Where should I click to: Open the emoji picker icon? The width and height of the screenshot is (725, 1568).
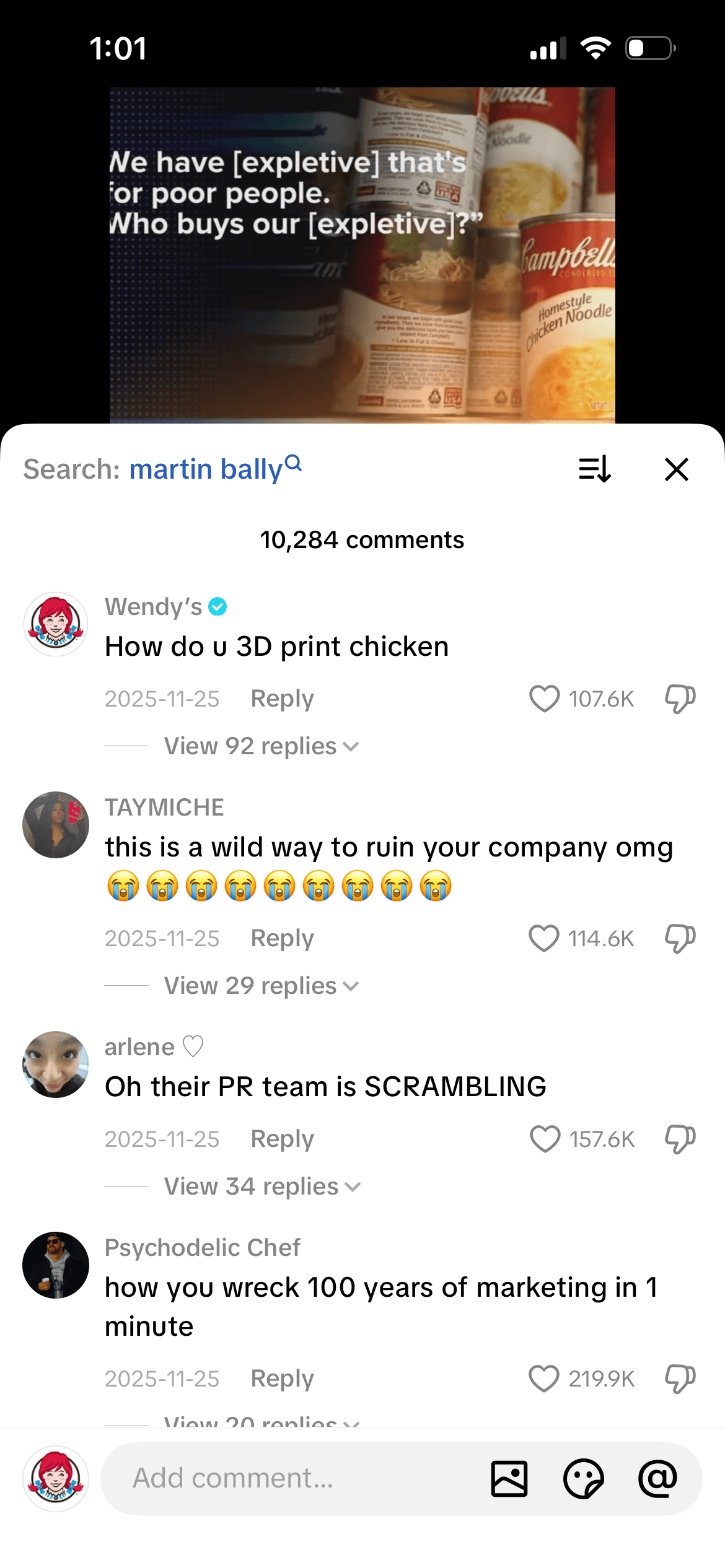tap(585, 1479)
